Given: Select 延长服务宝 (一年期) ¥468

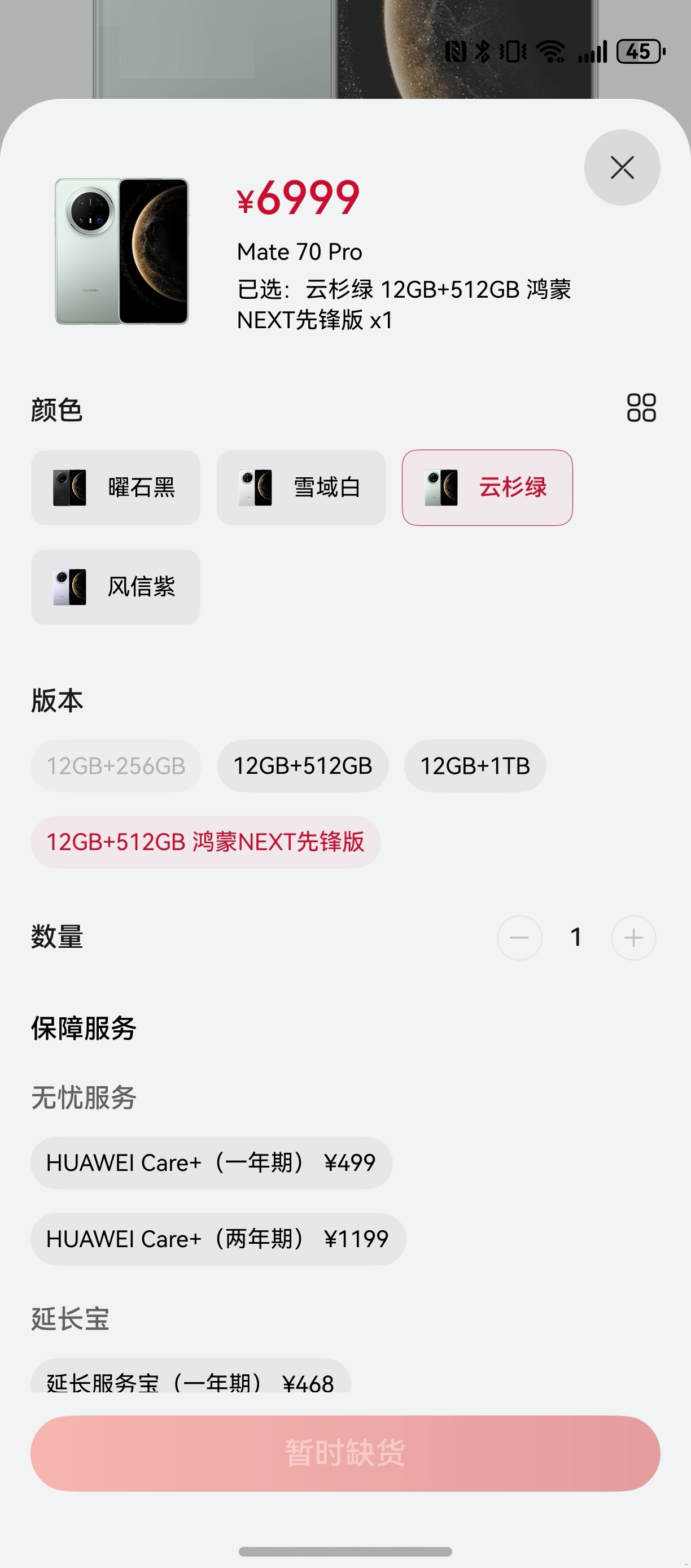Looking at the screenshot, I should 190,1379.
